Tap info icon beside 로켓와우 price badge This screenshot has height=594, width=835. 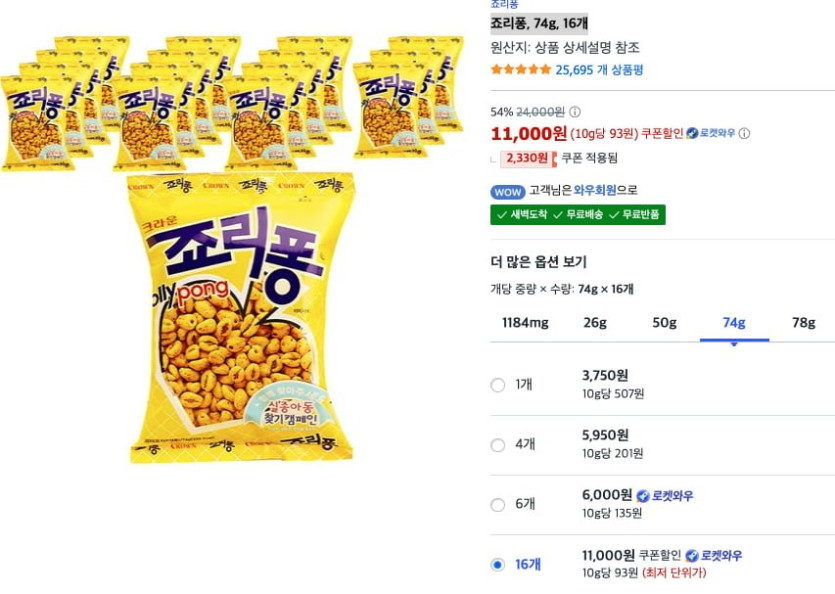(744, 133)
